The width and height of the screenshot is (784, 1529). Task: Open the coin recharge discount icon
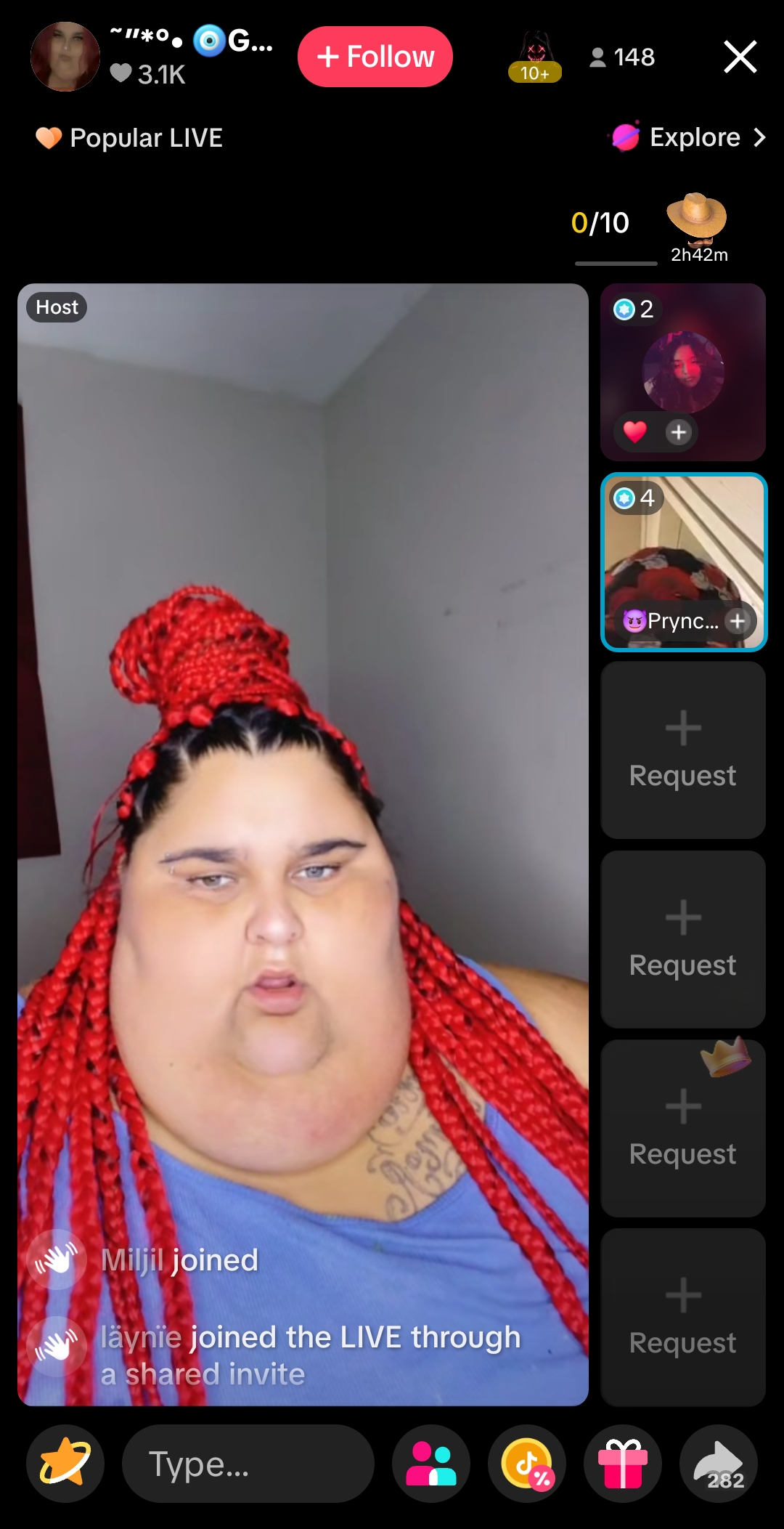(x=527, y=1464)
